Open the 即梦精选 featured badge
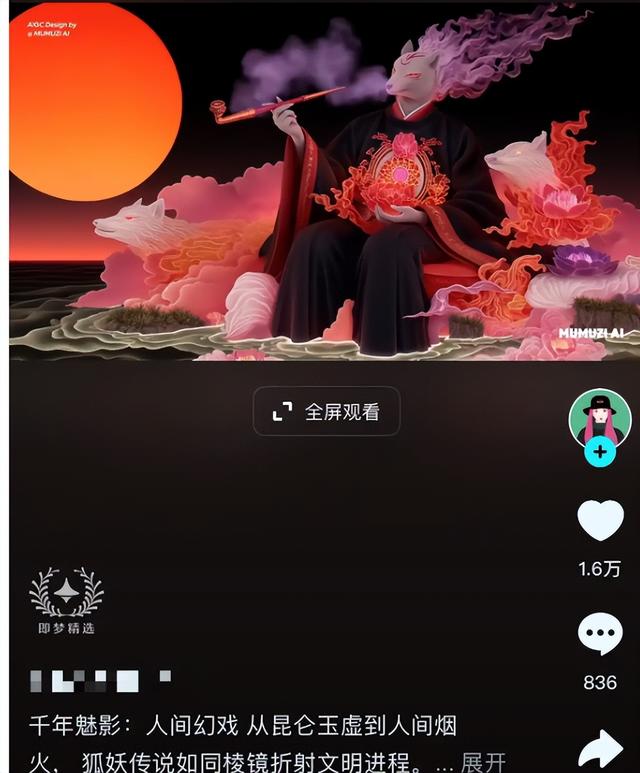 pyautogui.click(x=67, y=602)
